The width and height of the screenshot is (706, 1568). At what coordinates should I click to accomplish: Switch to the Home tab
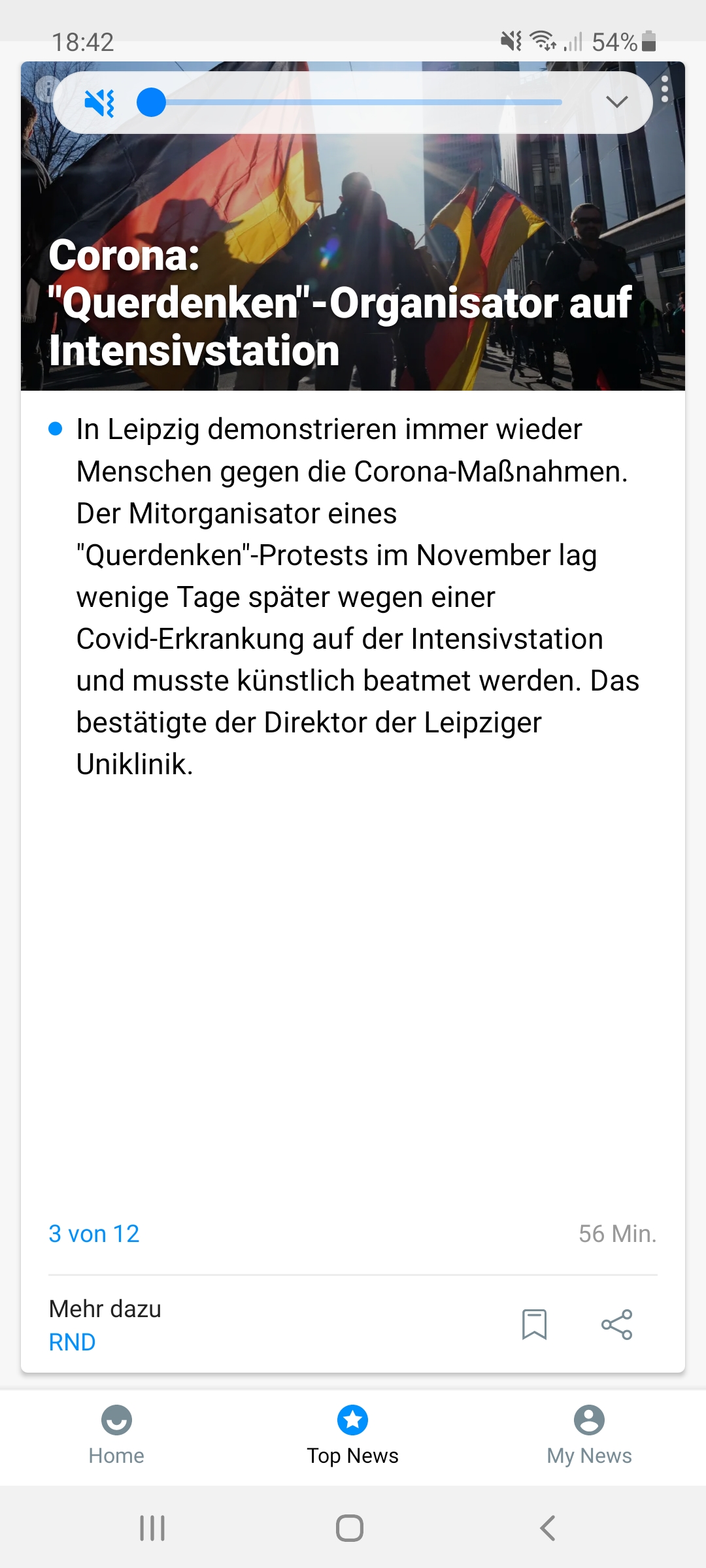tap(116, 1436)
